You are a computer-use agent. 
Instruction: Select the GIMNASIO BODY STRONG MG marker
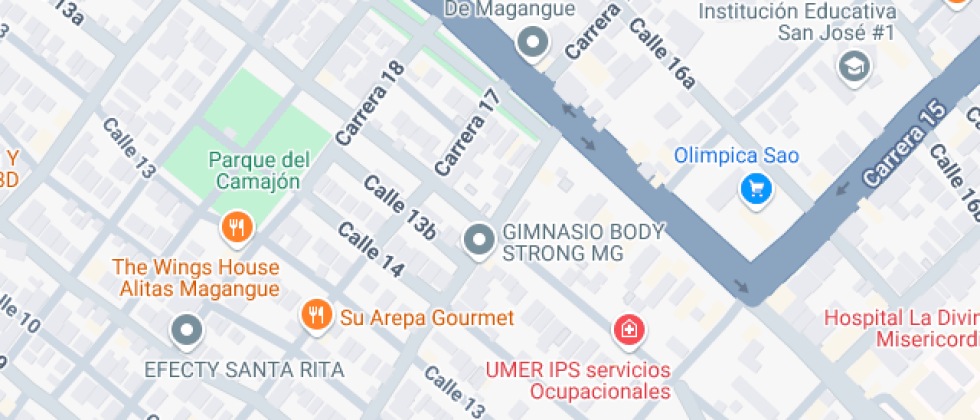pyautogui.click(x=480, y=240)
